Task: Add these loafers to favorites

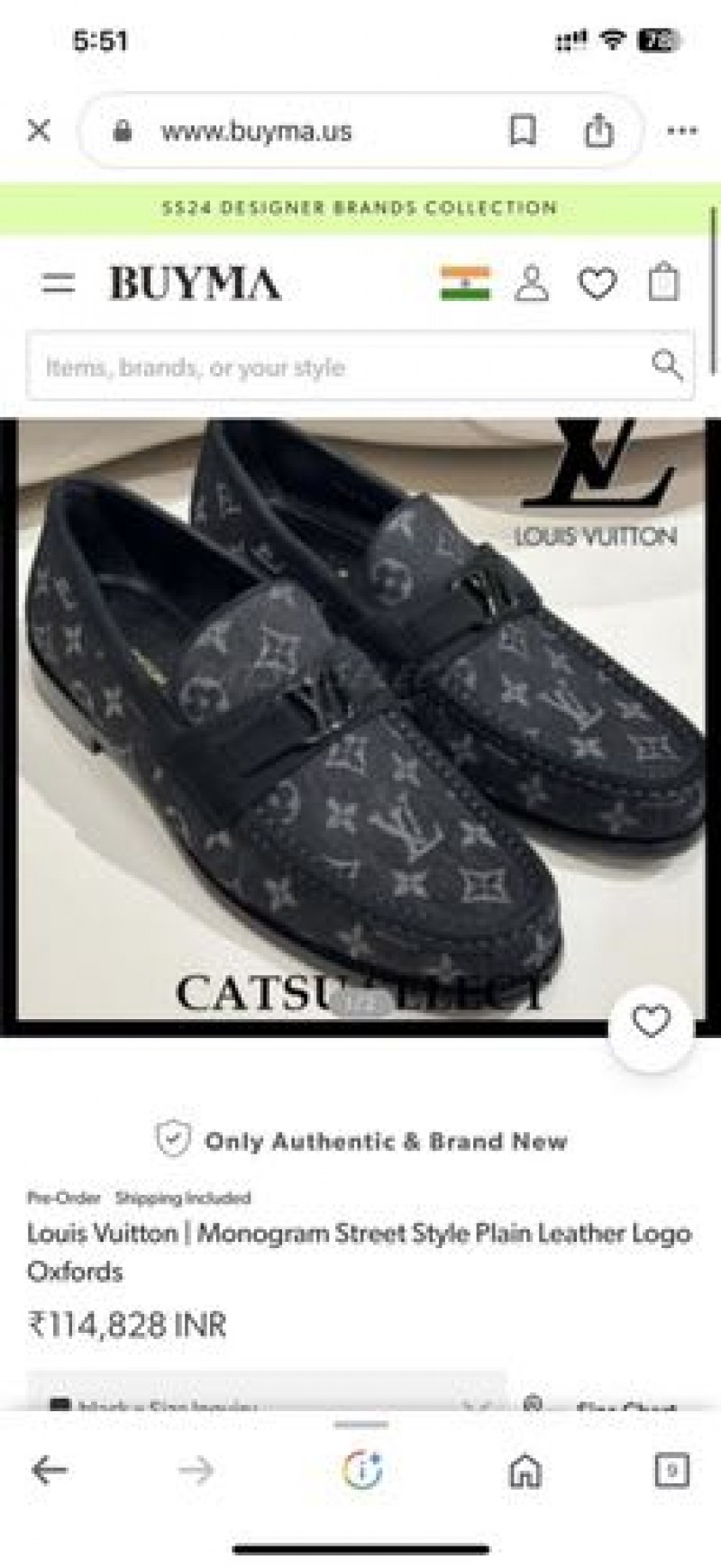Action: (x=651, y=1022)
